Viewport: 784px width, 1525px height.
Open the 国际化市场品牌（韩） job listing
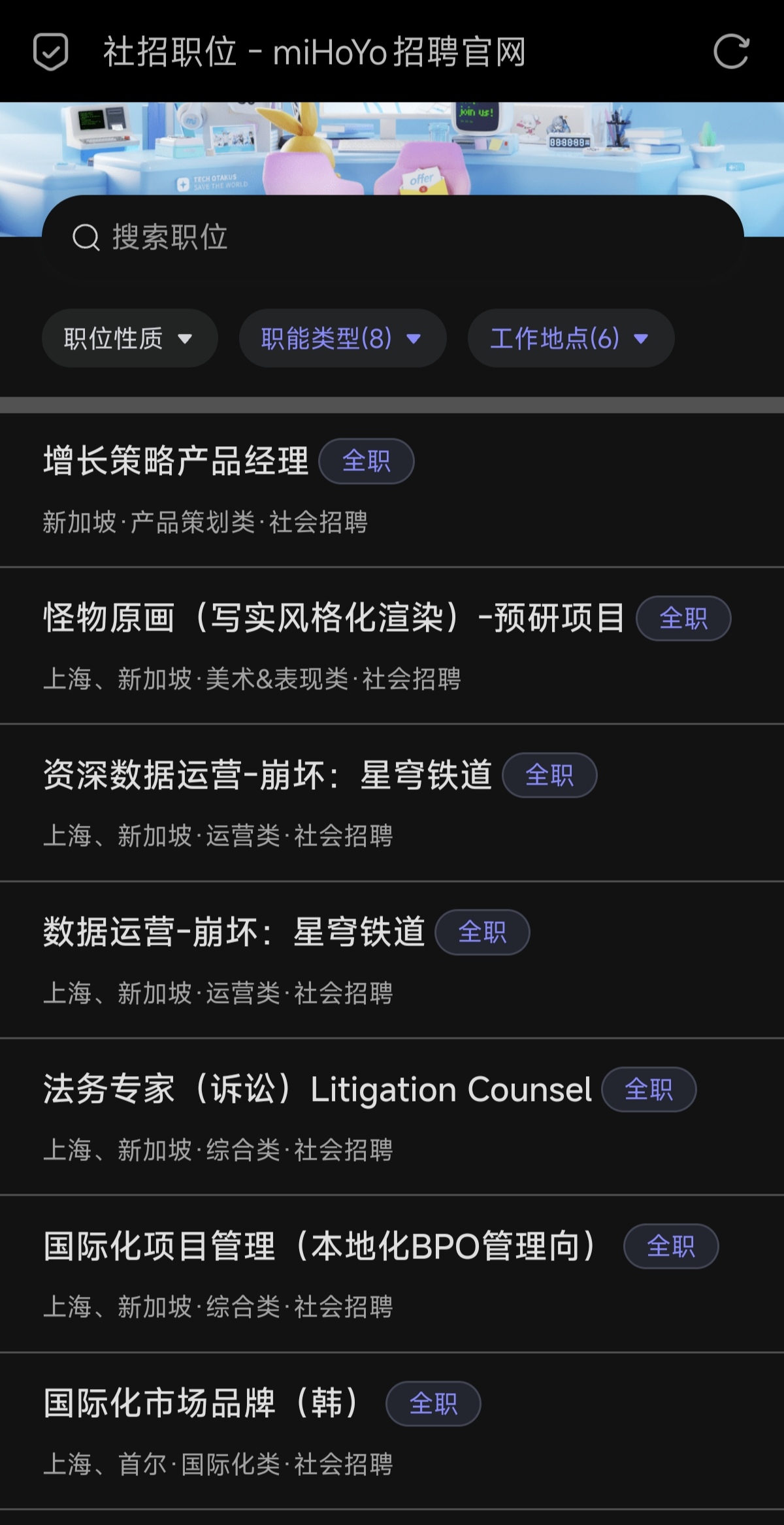click(201, 1403)
